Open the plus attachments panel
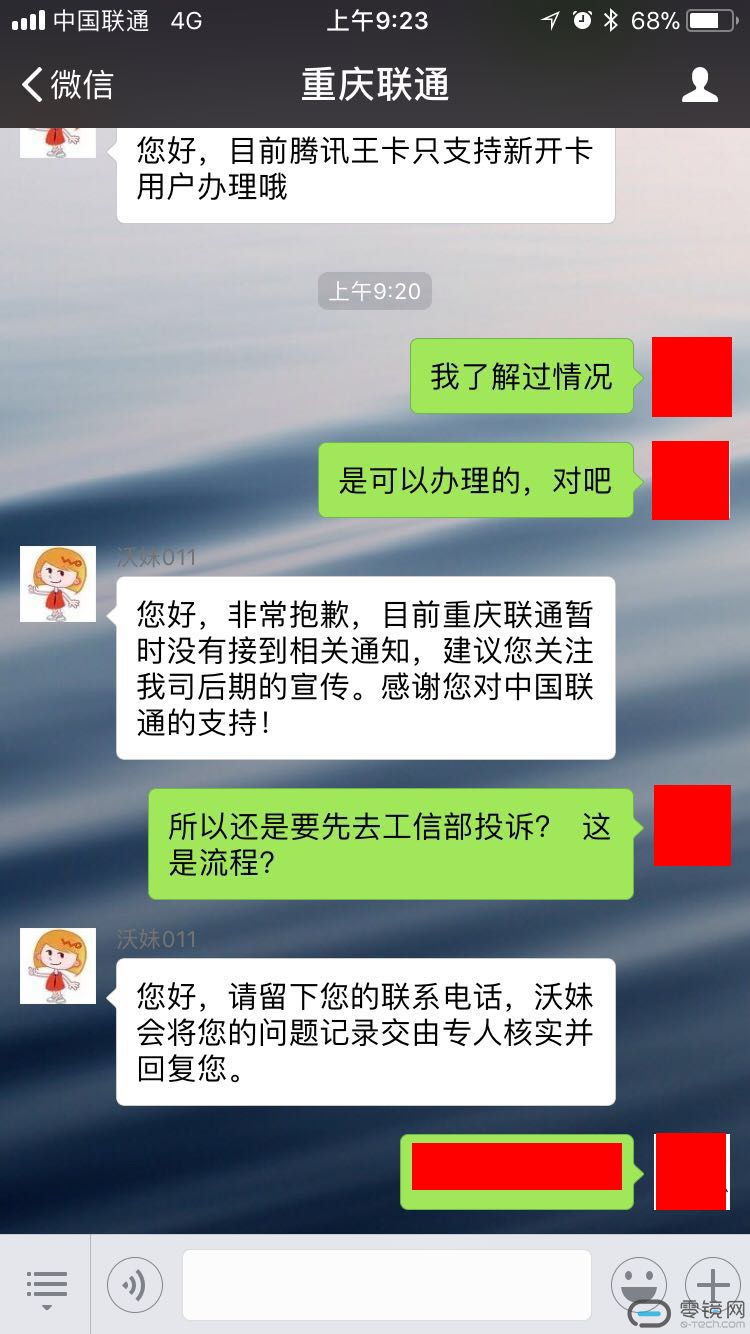Viewport: 750px width, 1334px height. pos(712,1283)
